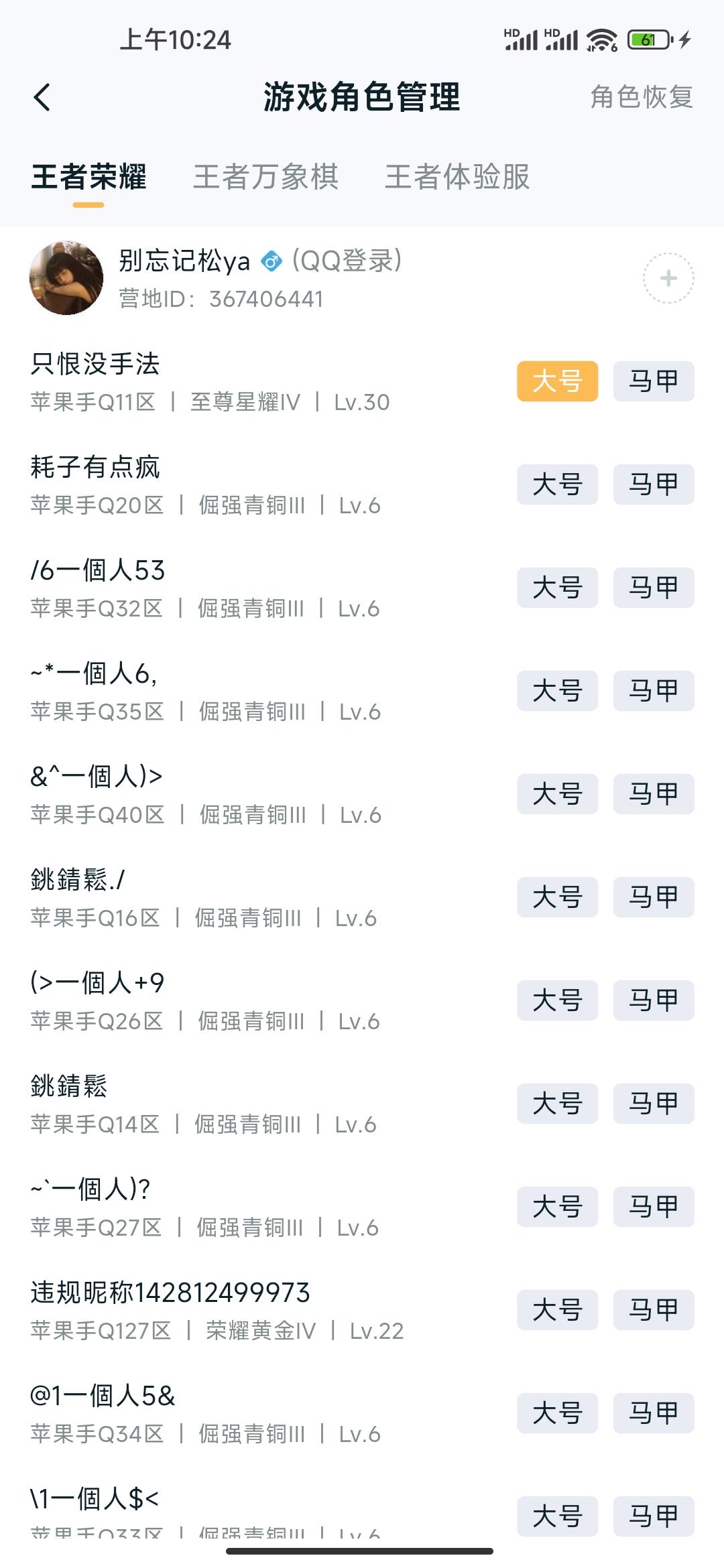Open 角色恢复 at top right
The width and height of the screenshot is (724, 1568).
coord(642,98)
